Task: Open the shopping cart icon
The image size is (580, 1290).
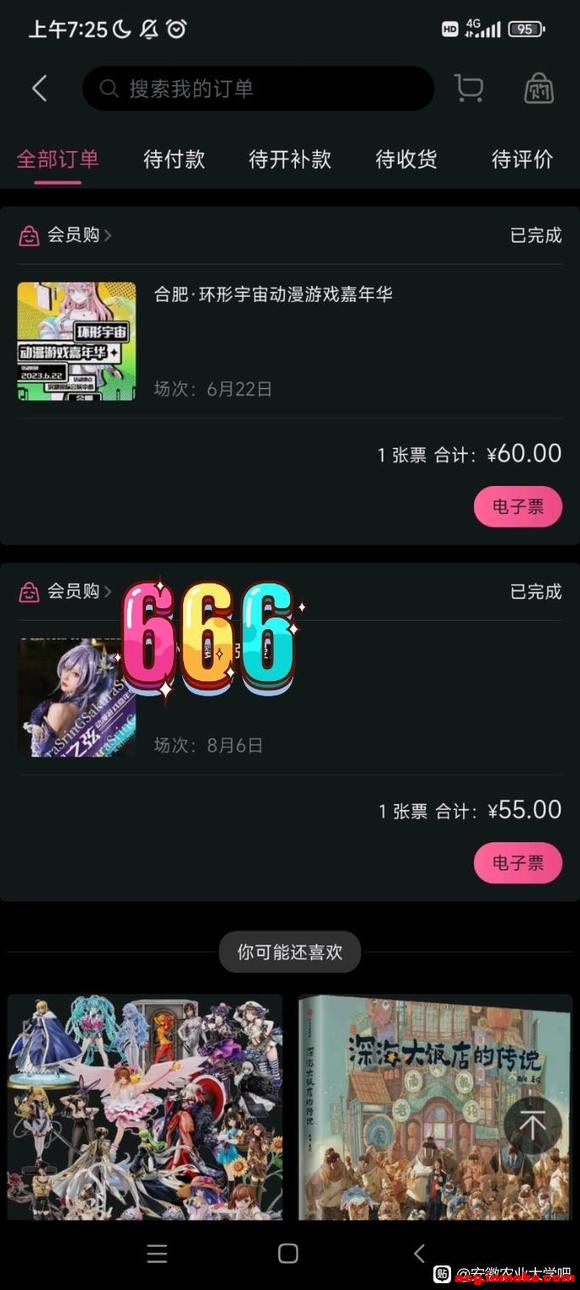Action: point(468,88)
